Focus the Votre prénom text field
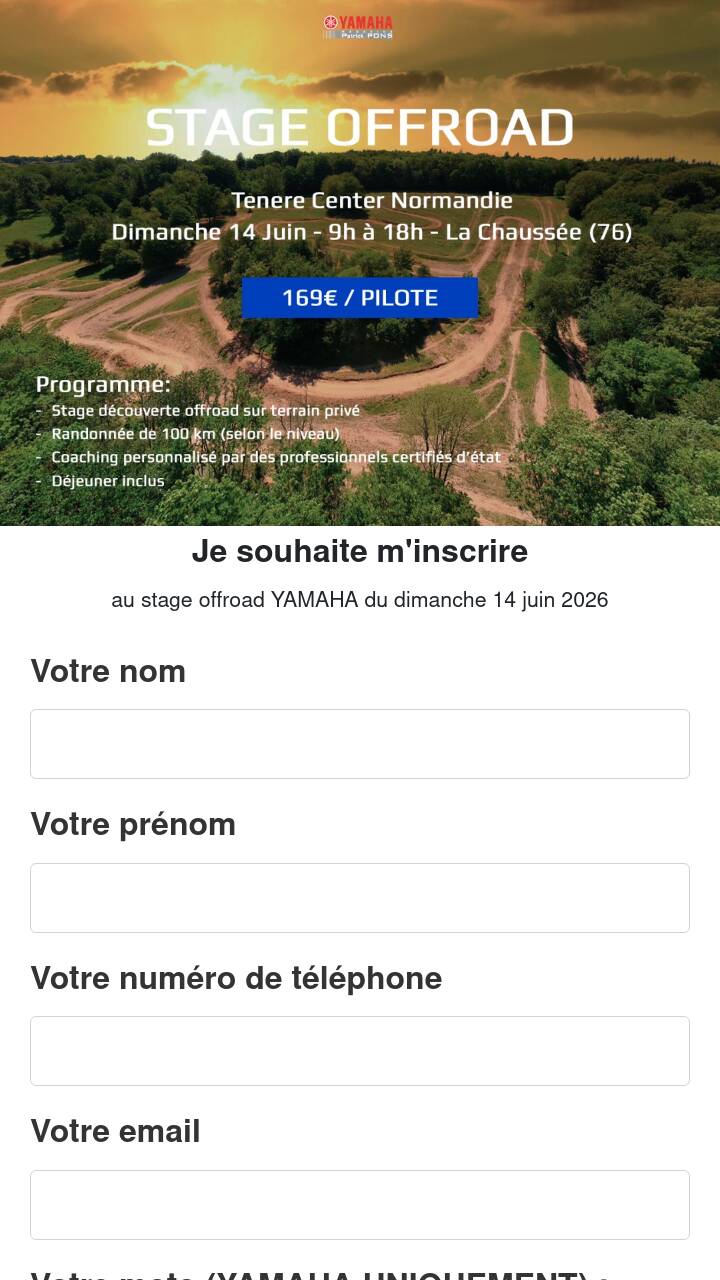The height and width of the screenshot is (1280, 720). 360,898
